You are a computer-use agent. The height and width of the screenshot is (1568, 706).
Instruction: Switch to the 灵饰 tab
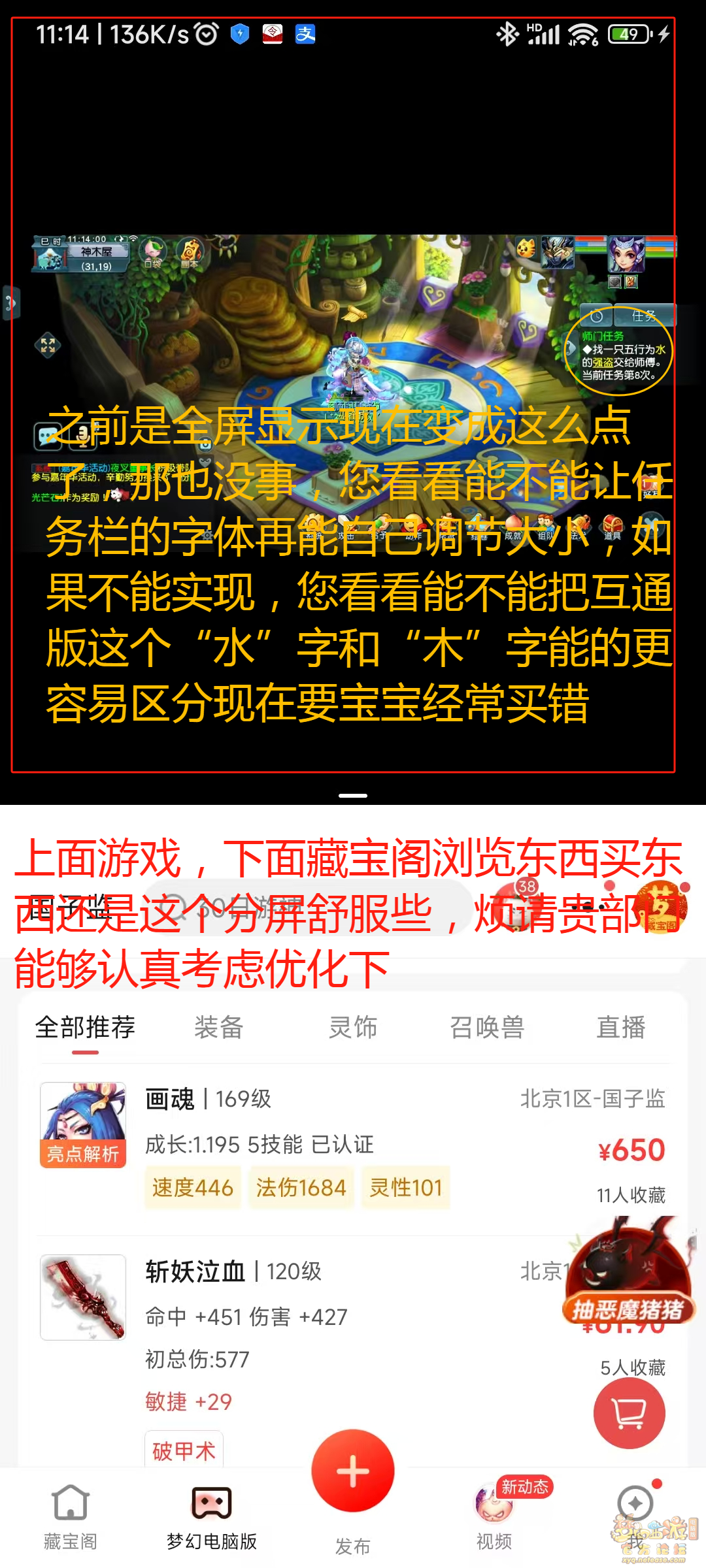click(353, 1028)
